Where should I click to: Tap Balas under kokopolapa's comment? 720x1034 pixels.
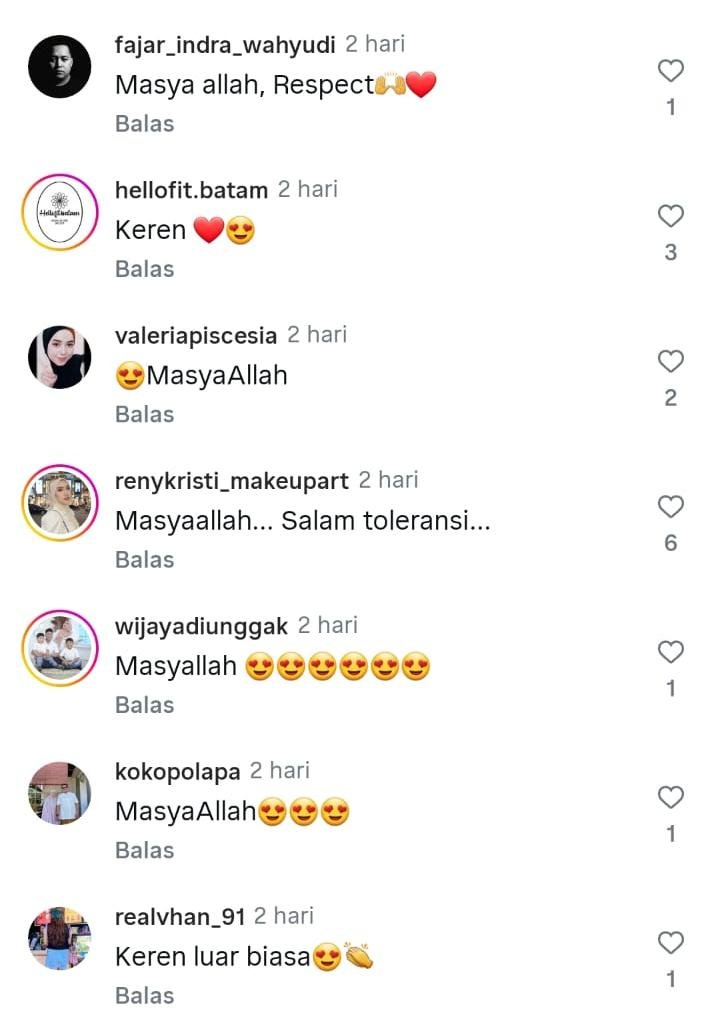pos(144,850)
